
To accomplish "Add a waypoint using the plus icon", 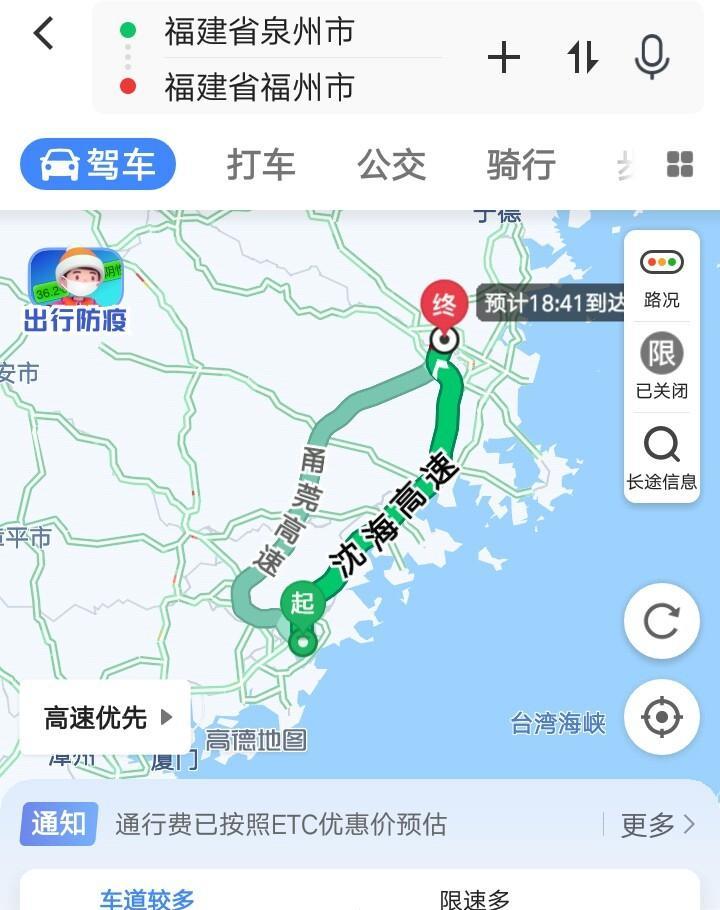I will (504, 59).
